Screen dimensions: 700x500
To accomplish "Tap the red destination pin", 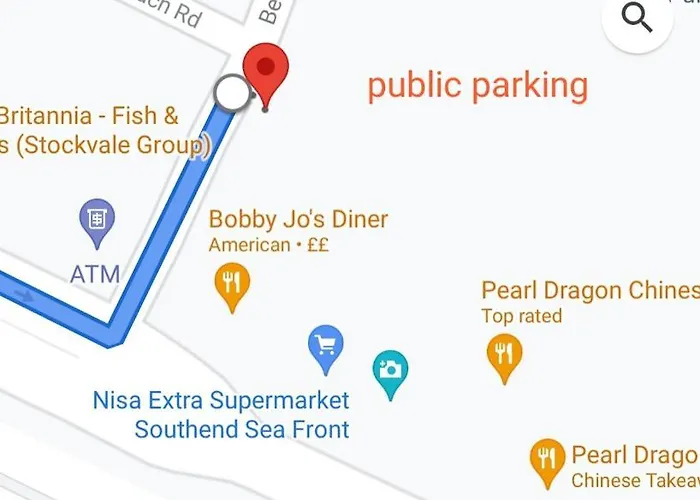I will 265,72.
